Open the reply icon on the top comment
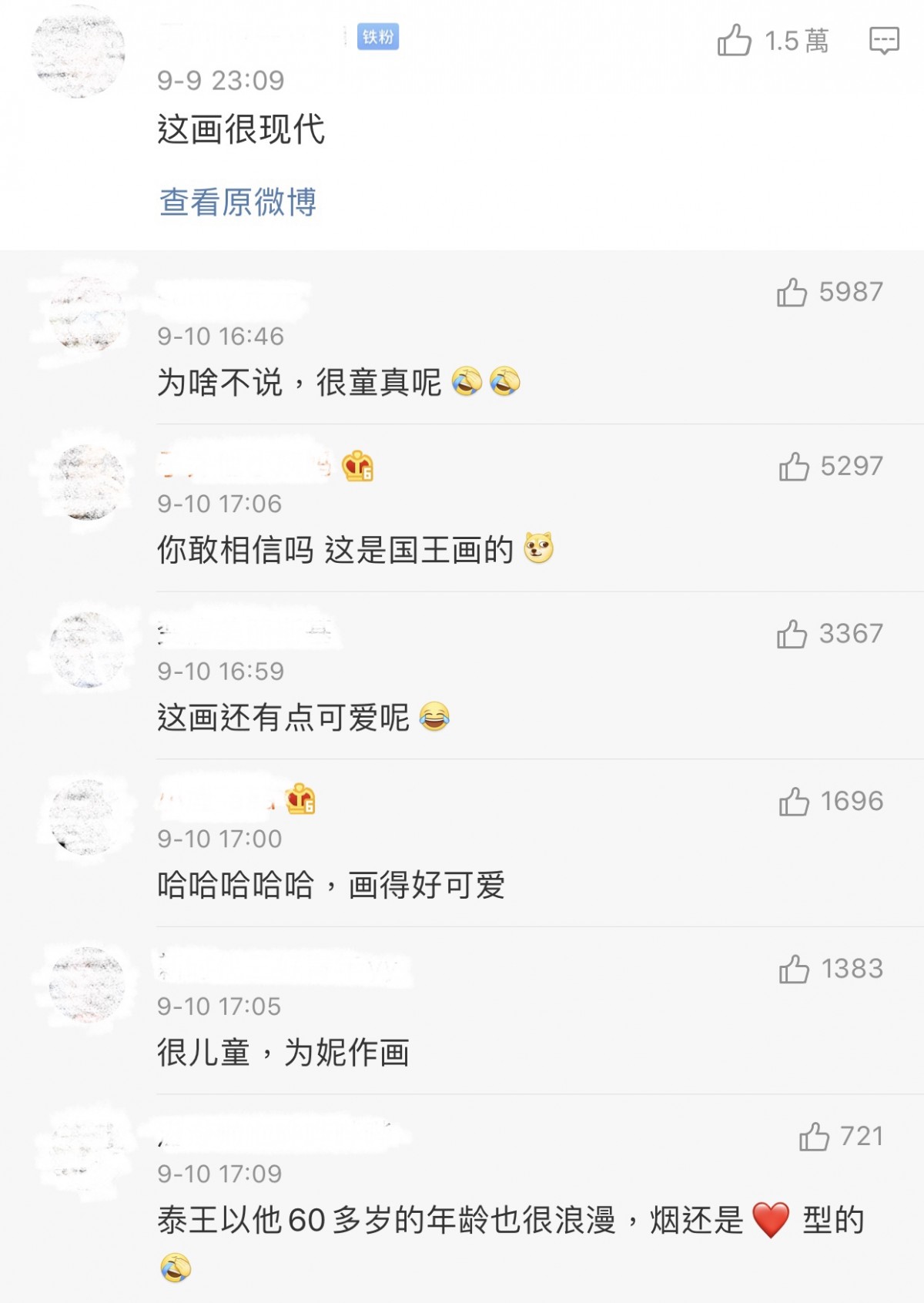Image resolution: width=924 pixels, height=1303 pixels. (x=883, y=40)
